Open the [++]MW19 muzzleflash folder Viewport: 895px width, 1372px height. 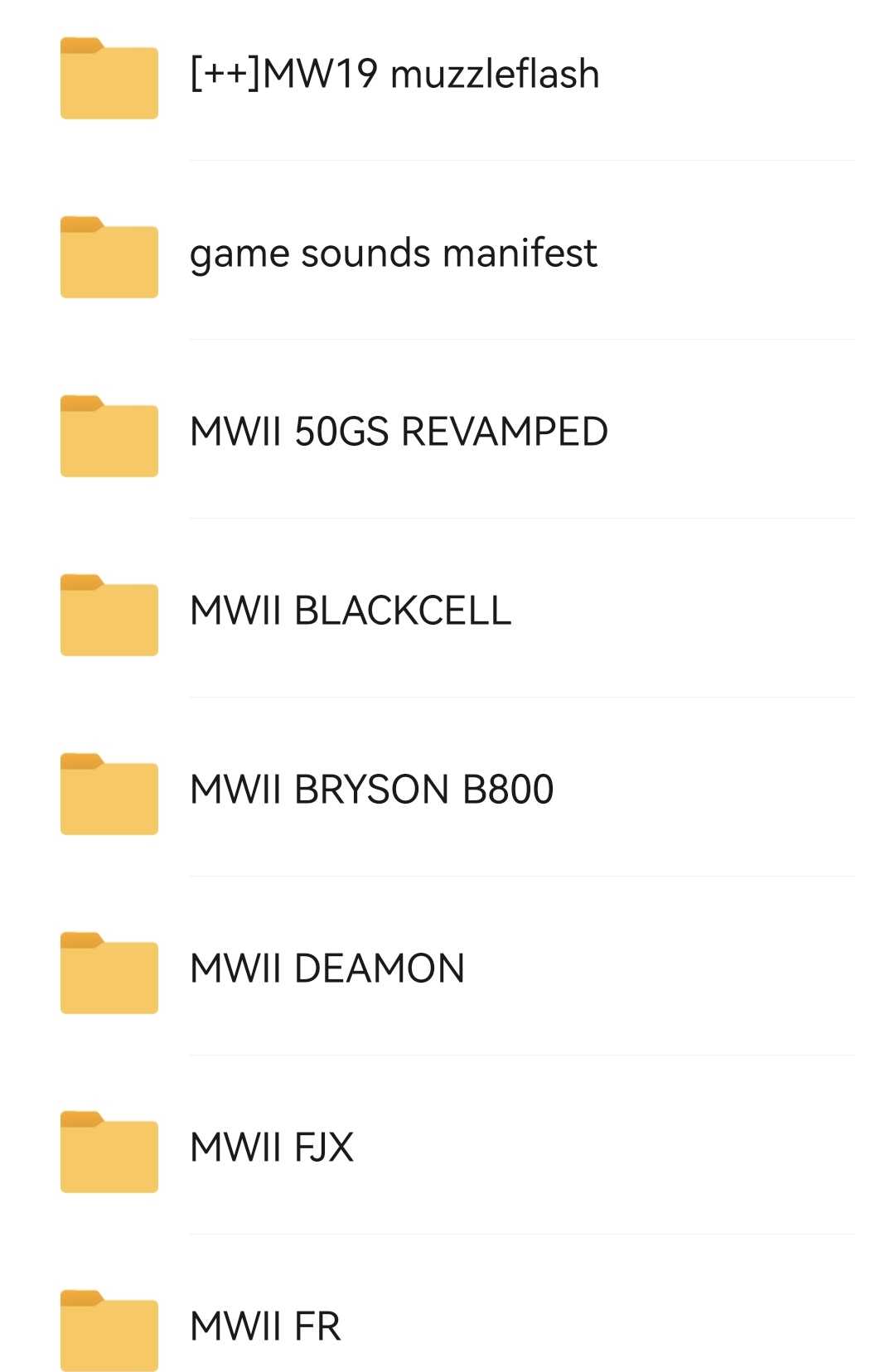click(x=394, y=75)
